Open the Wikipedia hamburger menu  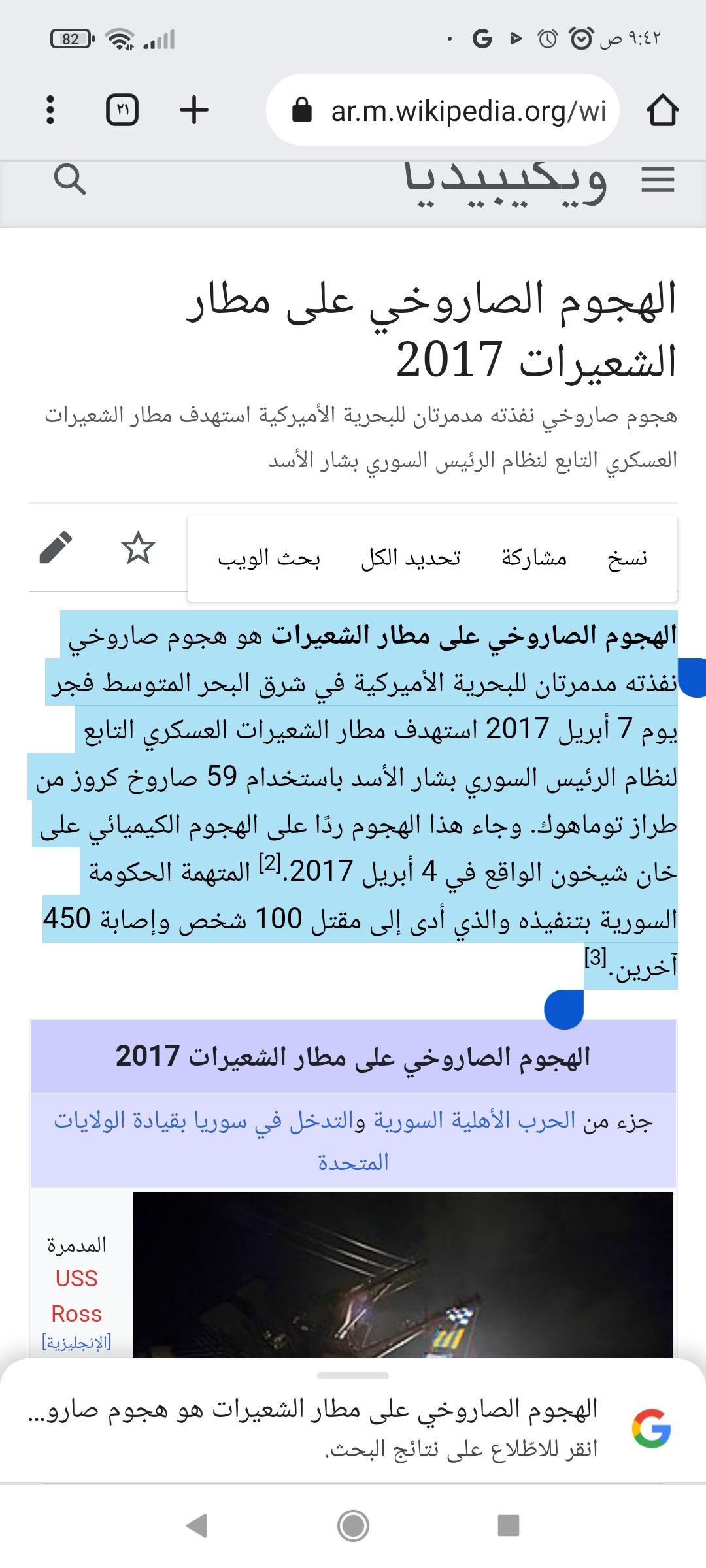tap(657, 179)
